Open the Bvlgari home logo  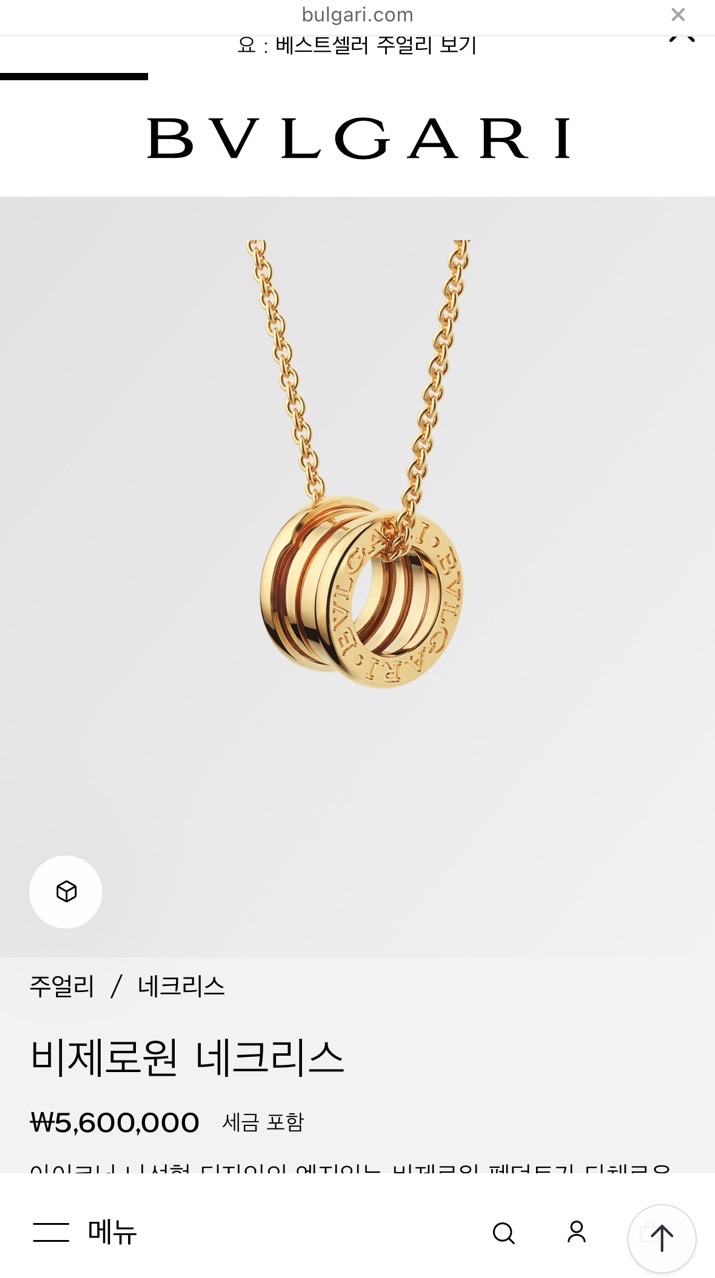(x=358, y=139)
